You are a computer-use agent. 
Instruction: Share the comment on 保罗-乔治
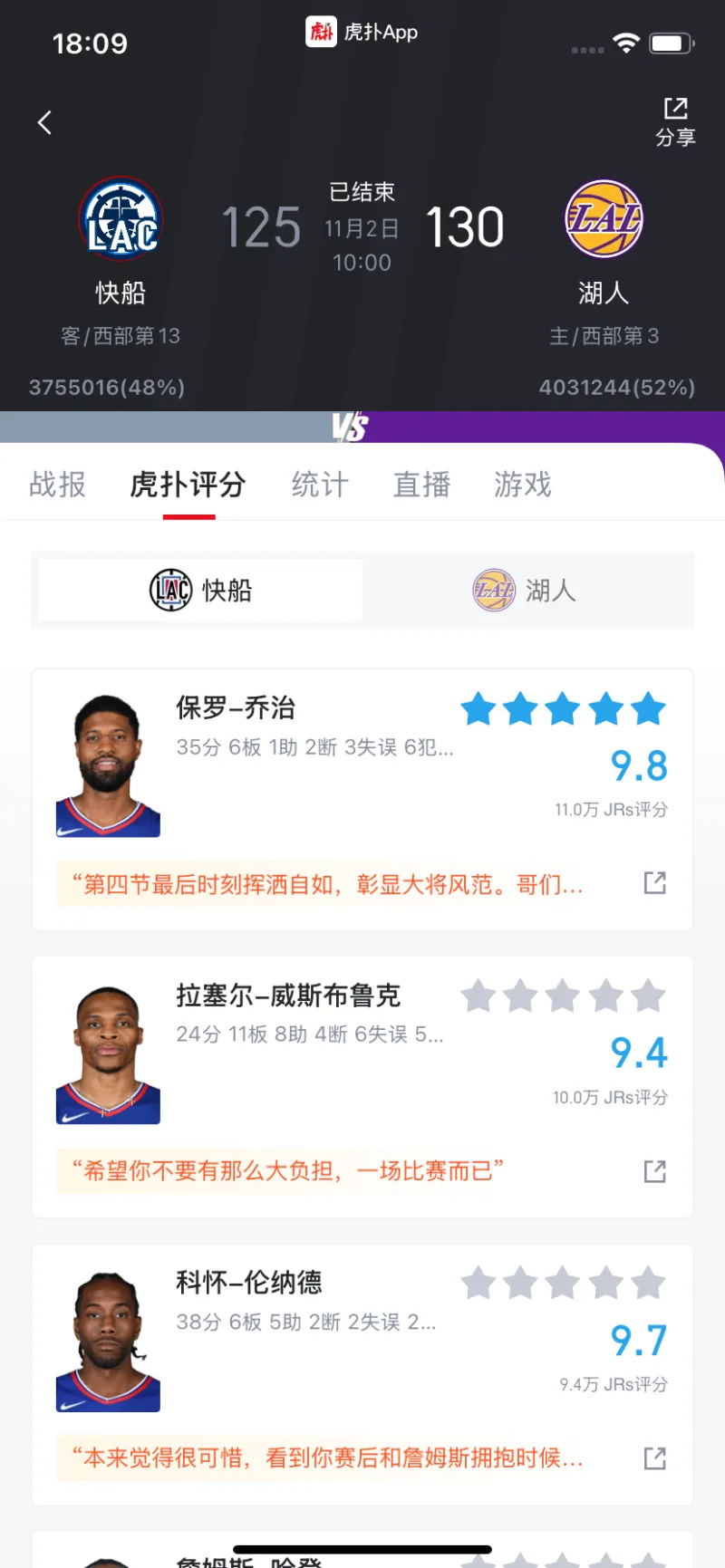654,883
